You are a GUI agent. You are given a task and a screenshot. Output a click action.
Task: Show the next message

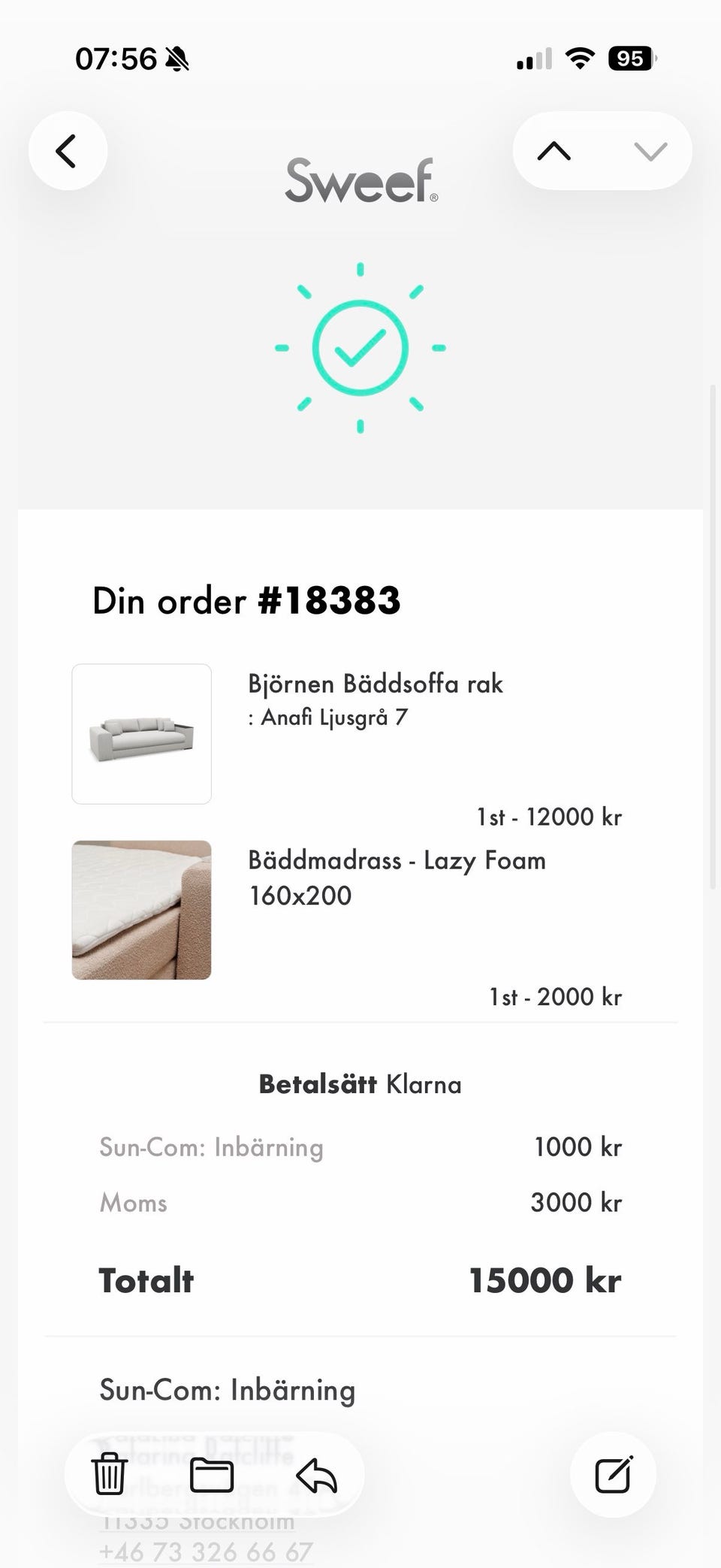650,151
